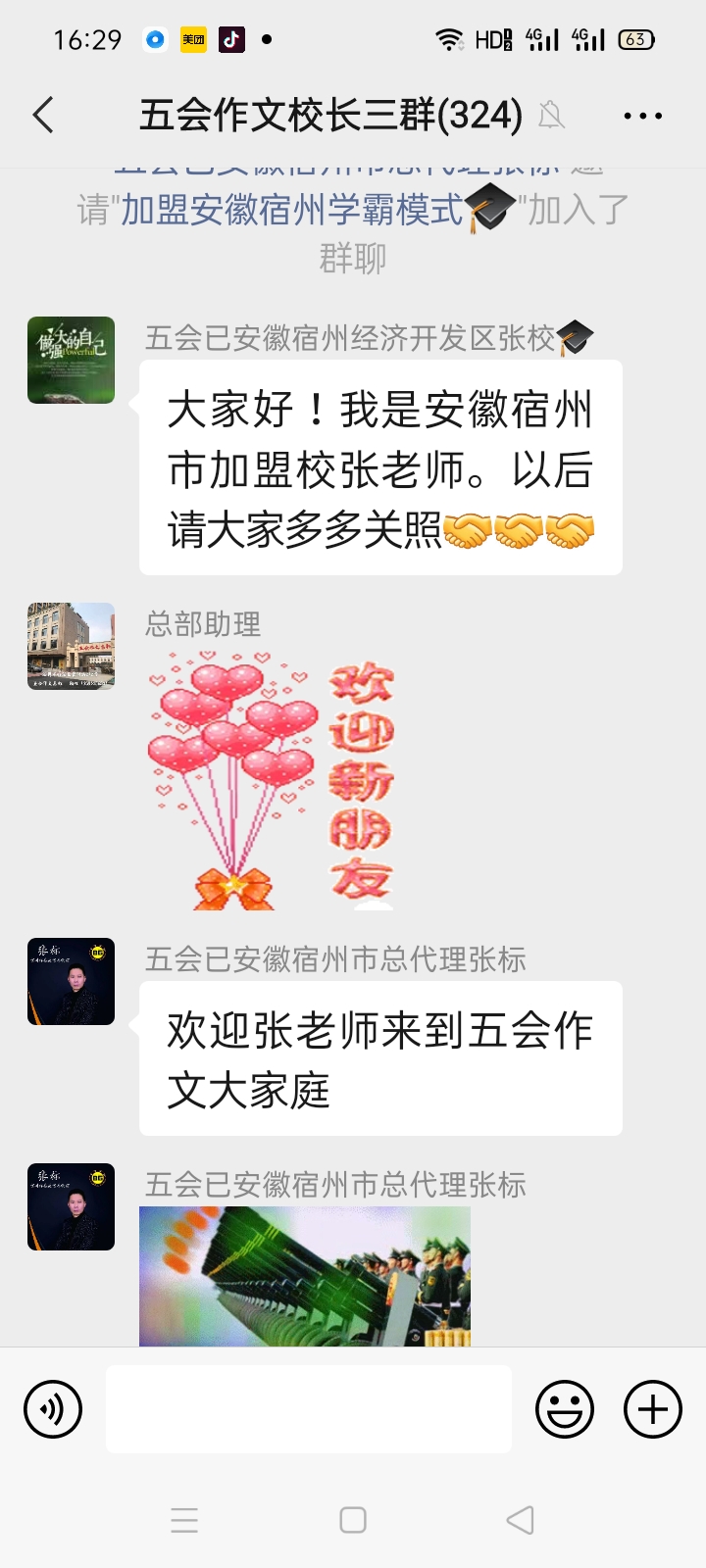706x1568 pixels.
Task: Open the system recent apps button
Action: click(184, 1520)
